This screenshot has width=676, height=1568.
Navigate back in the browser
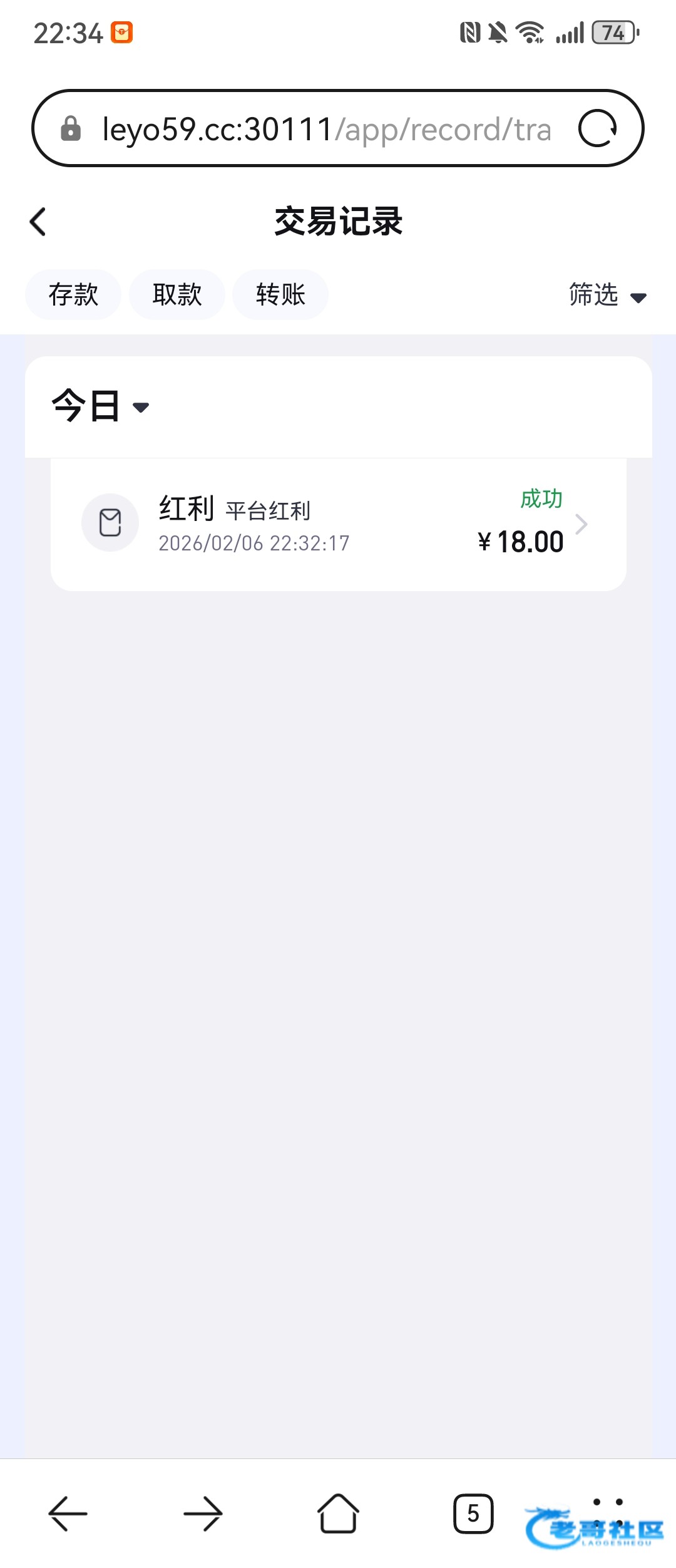[68, 1514]
